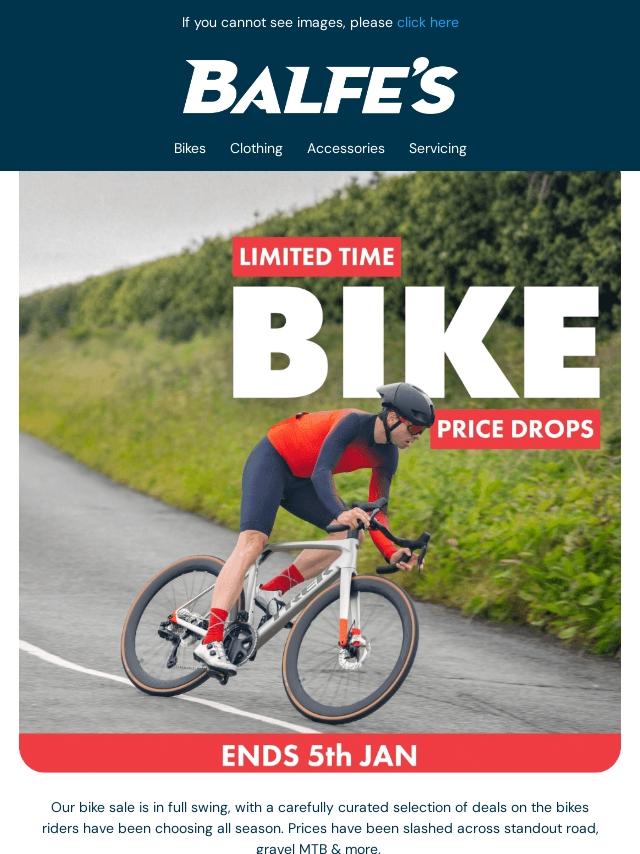The height and width of the screenshot is (854, 640).
Task: Browse the Accessories link
Action: (345, 148)
